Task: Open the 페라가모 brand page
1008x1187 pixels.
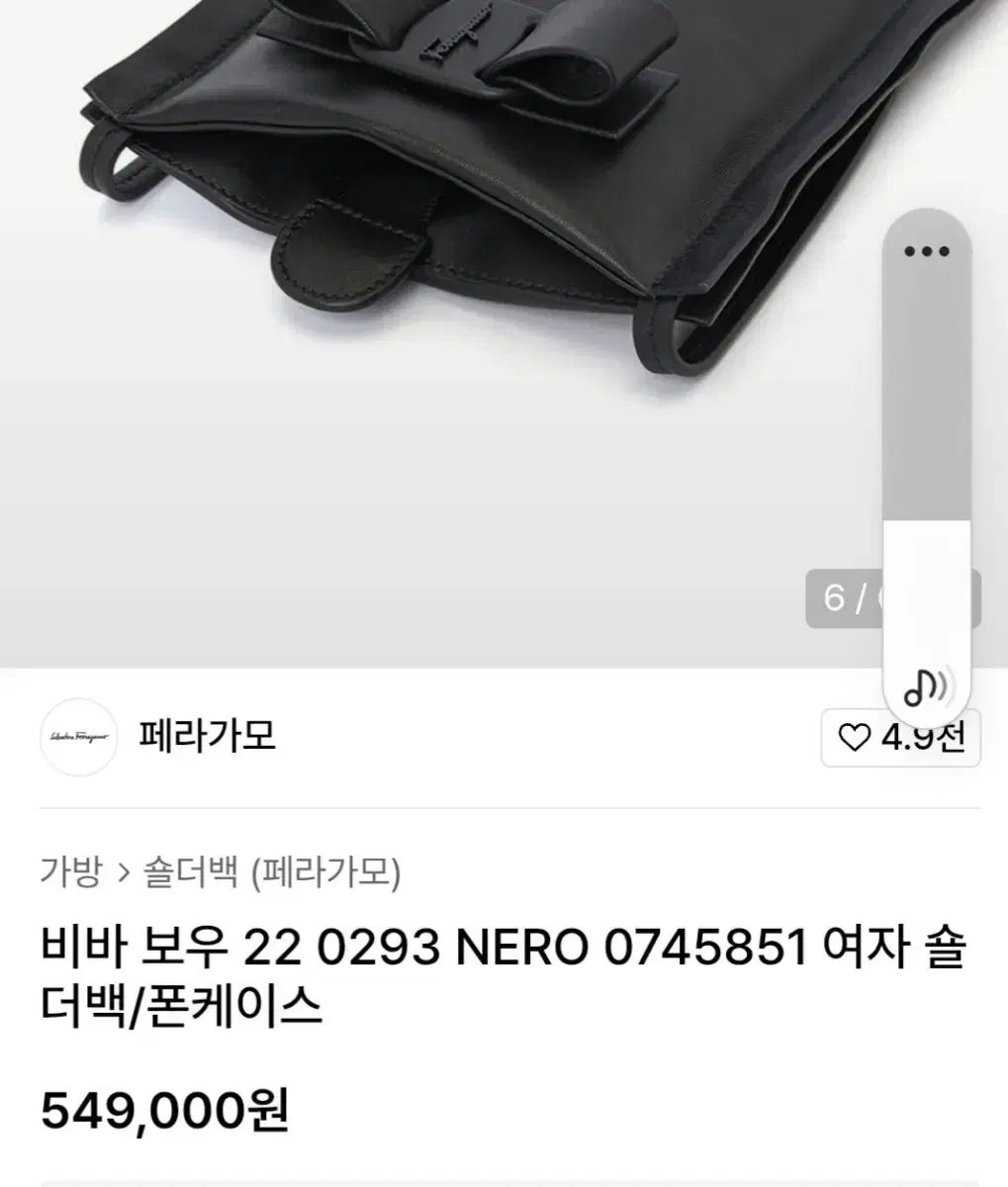Action: pos(208,737)
